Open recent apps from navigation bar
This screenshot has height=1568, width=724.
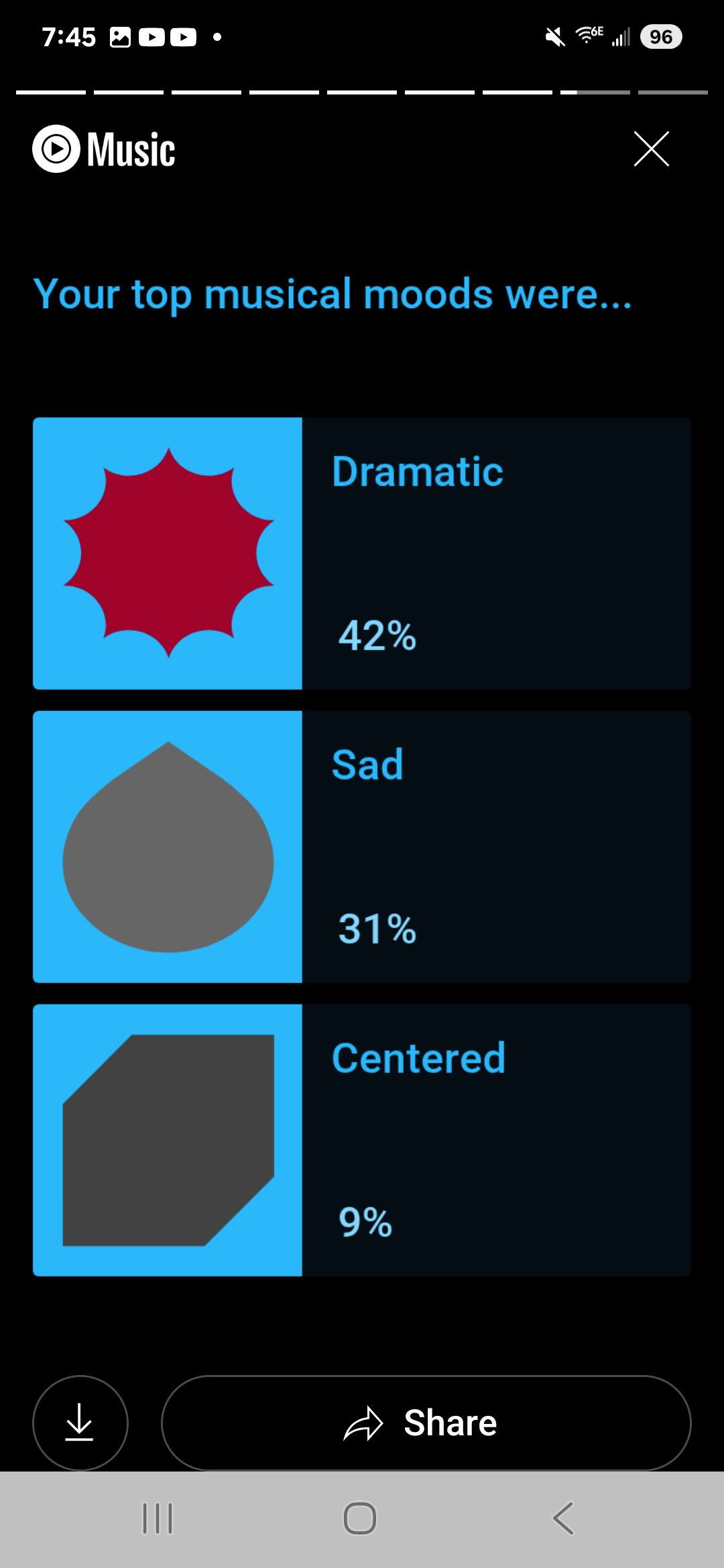pos(158,1518)
